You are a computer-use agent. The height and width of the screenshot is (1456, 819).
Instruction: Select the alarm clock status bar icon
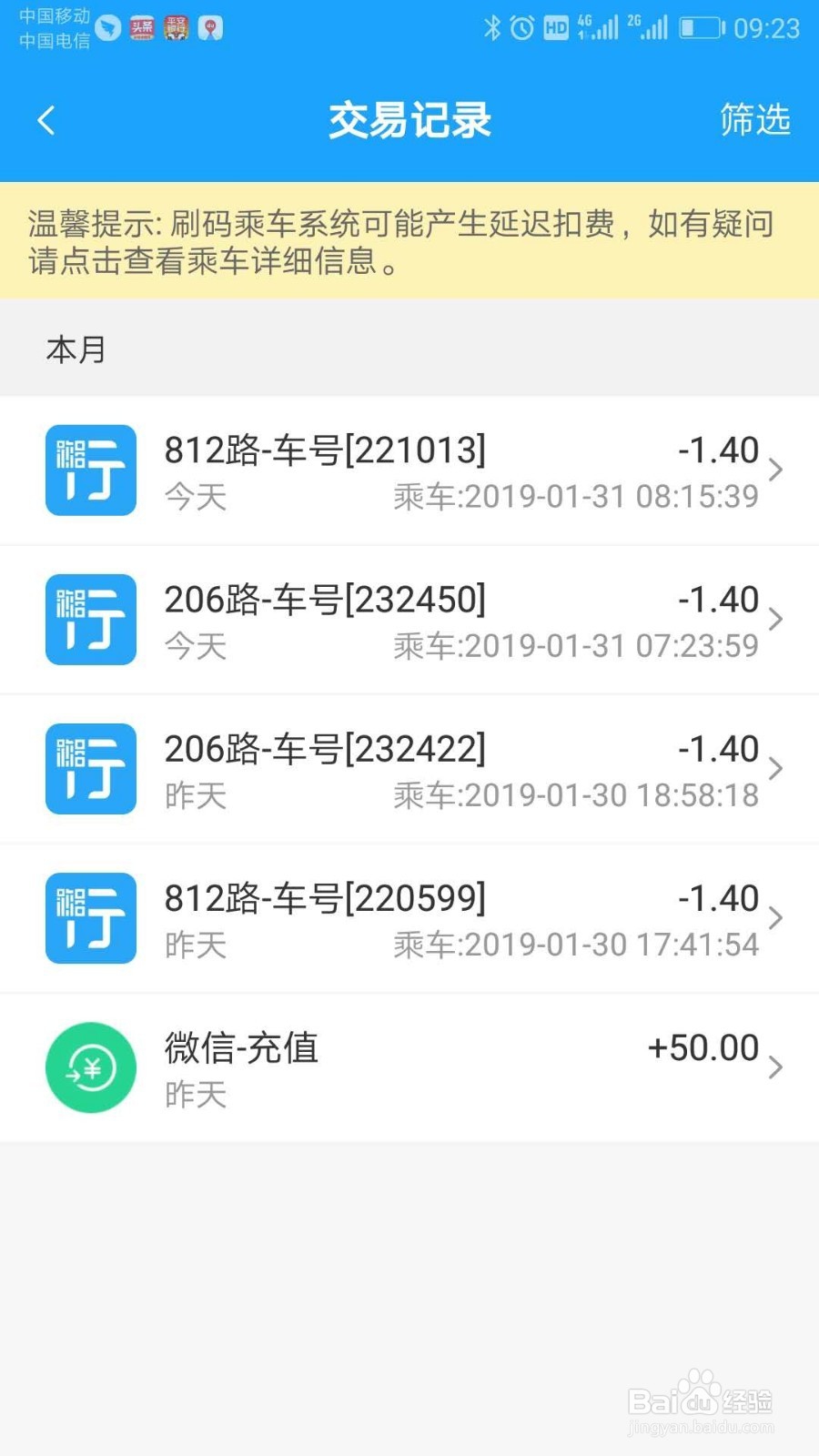click(521, 27)
